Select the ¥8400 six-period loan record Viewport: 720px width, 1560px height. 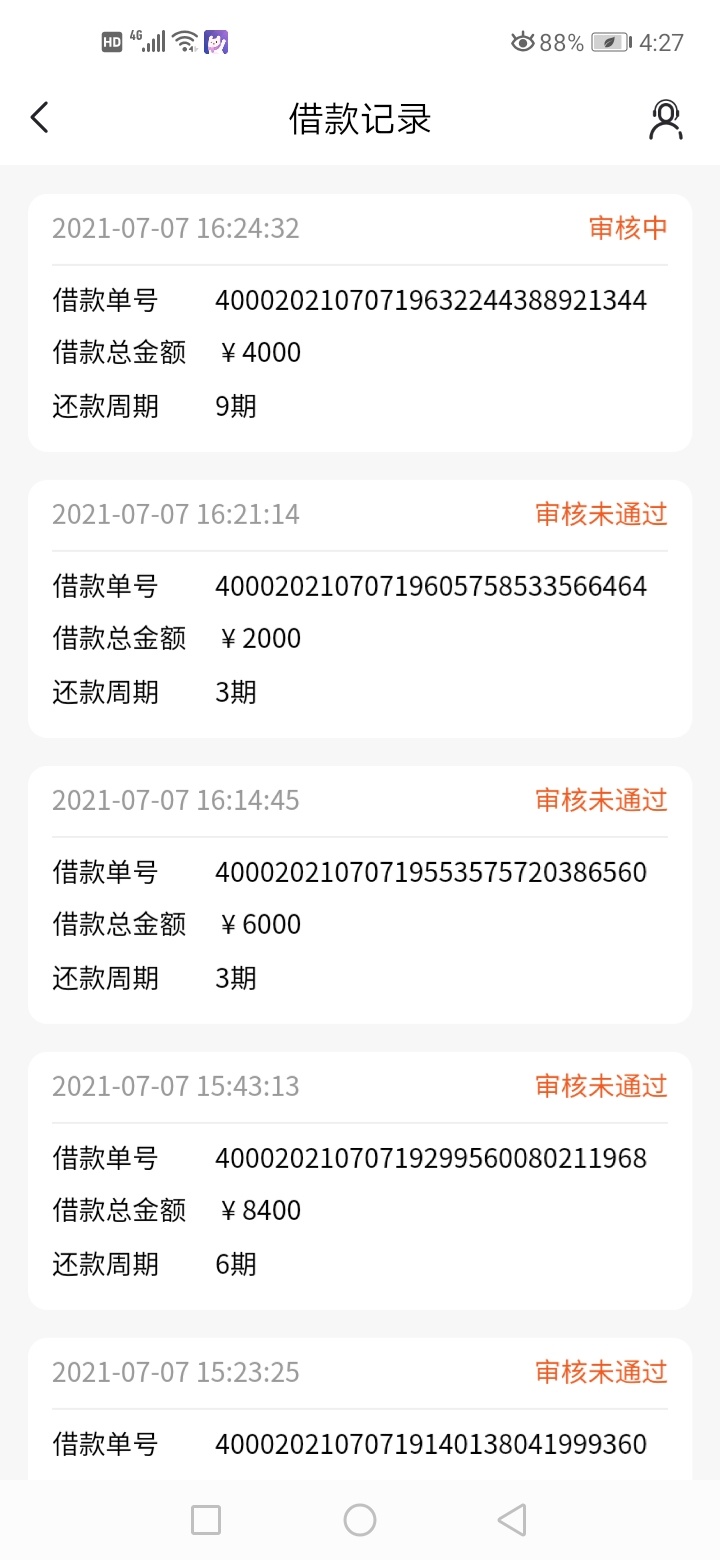pos(360,1181)
